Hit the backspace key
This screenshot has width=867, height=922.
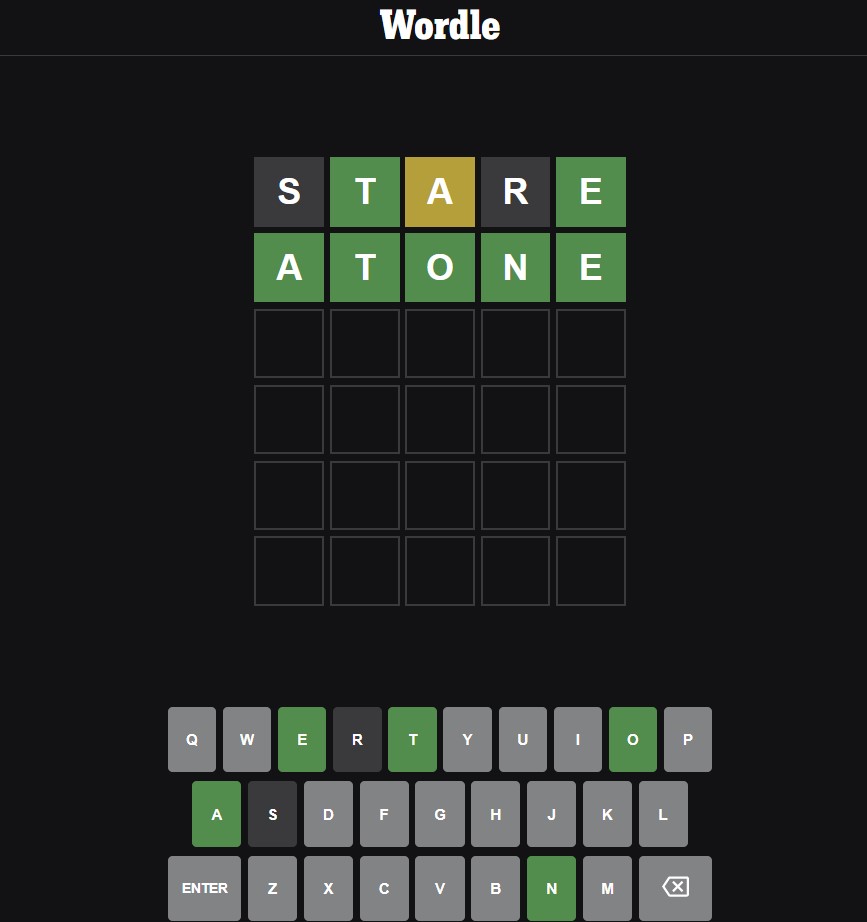[x=675, y=888]
